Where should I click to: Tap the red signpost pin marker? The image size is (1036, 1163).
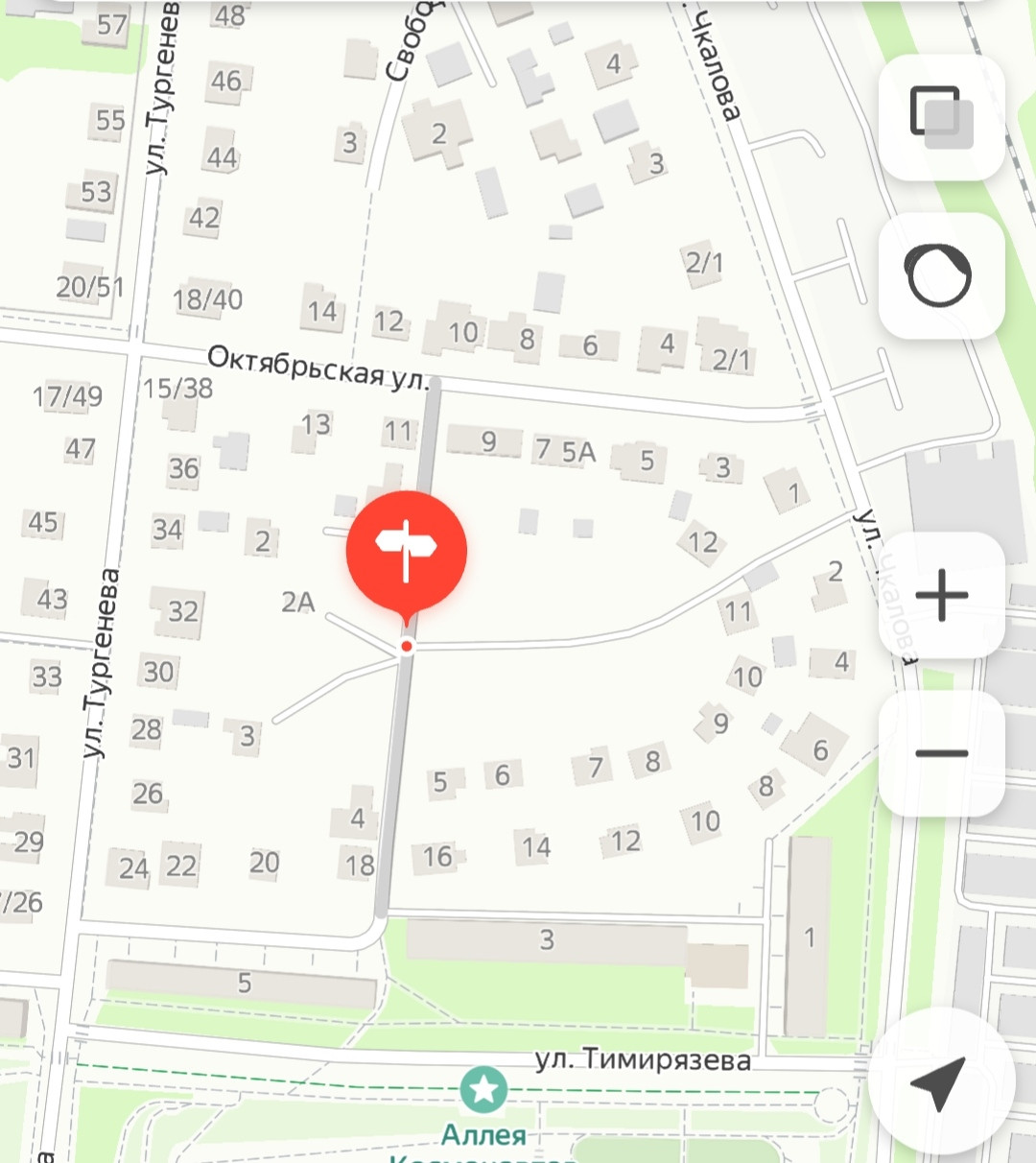point(407,551)
